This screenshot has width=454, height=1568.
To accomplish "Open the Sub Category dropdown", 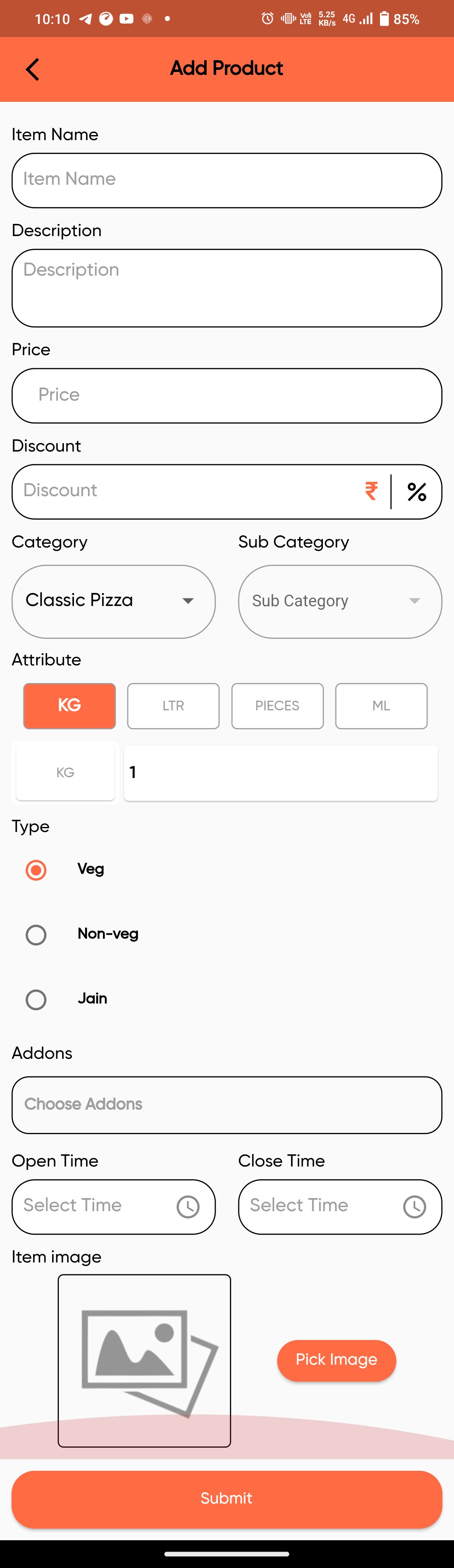I will tap(340, 601).
